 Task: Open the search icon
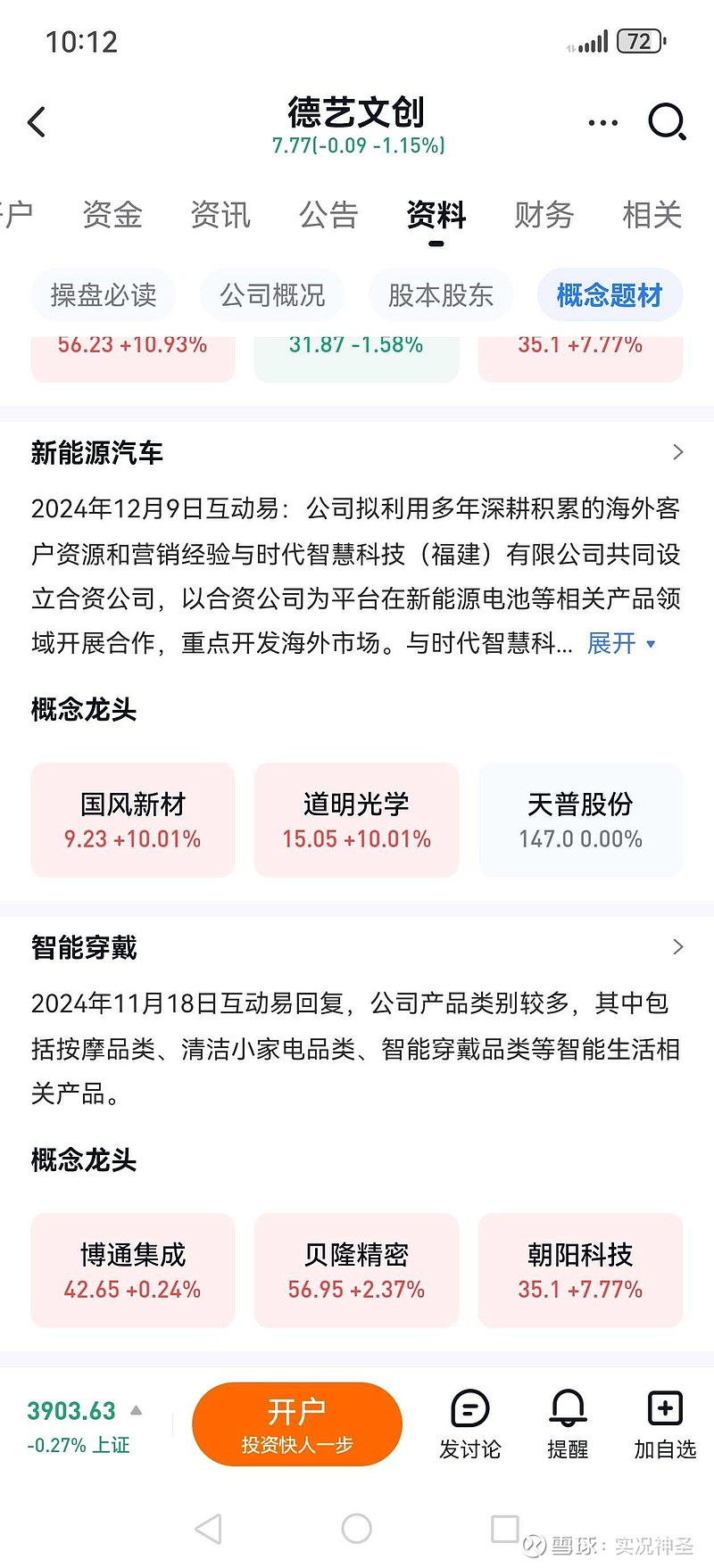coord(667,122)
